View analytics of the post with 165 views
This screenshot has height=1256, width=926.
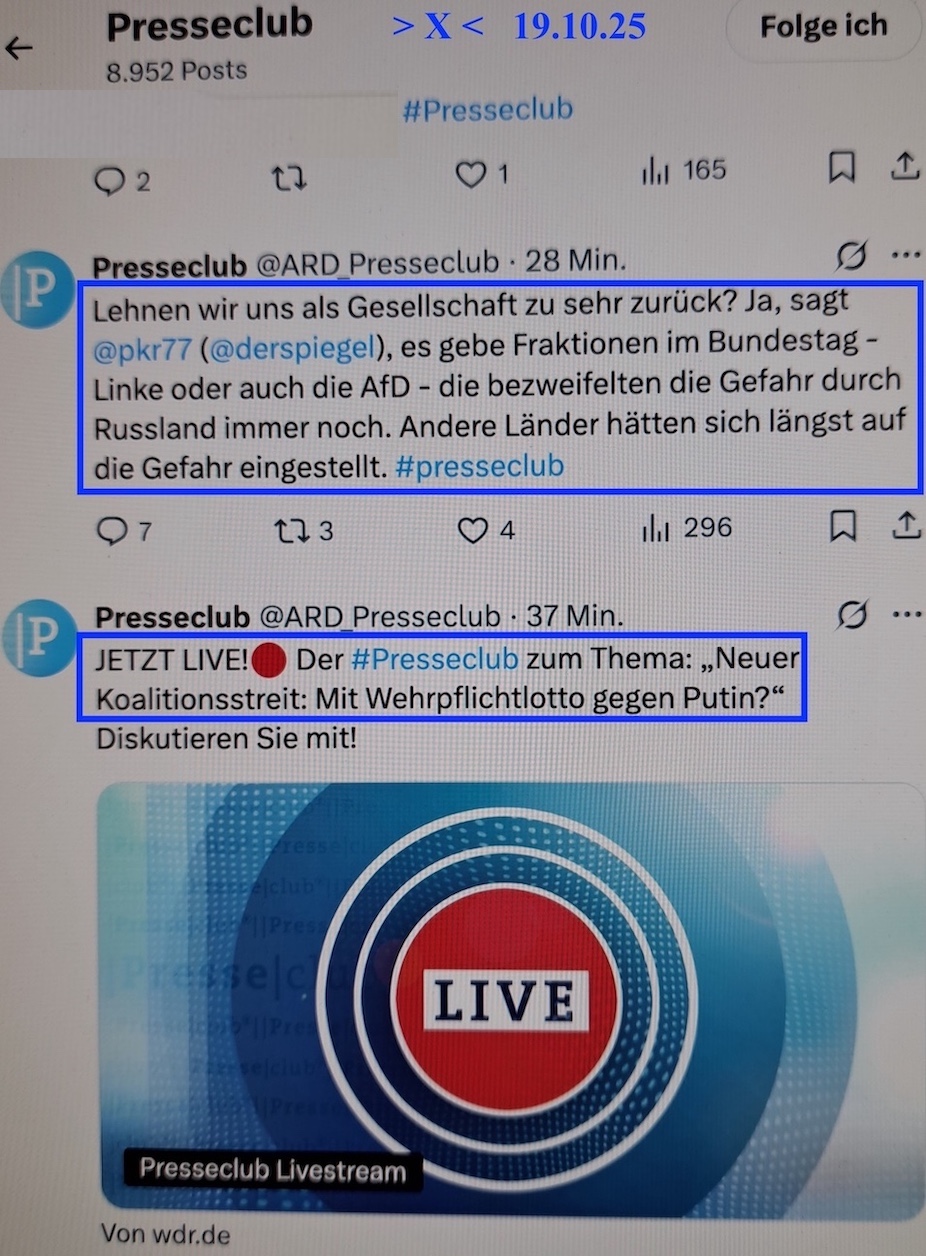coord(655,172)
